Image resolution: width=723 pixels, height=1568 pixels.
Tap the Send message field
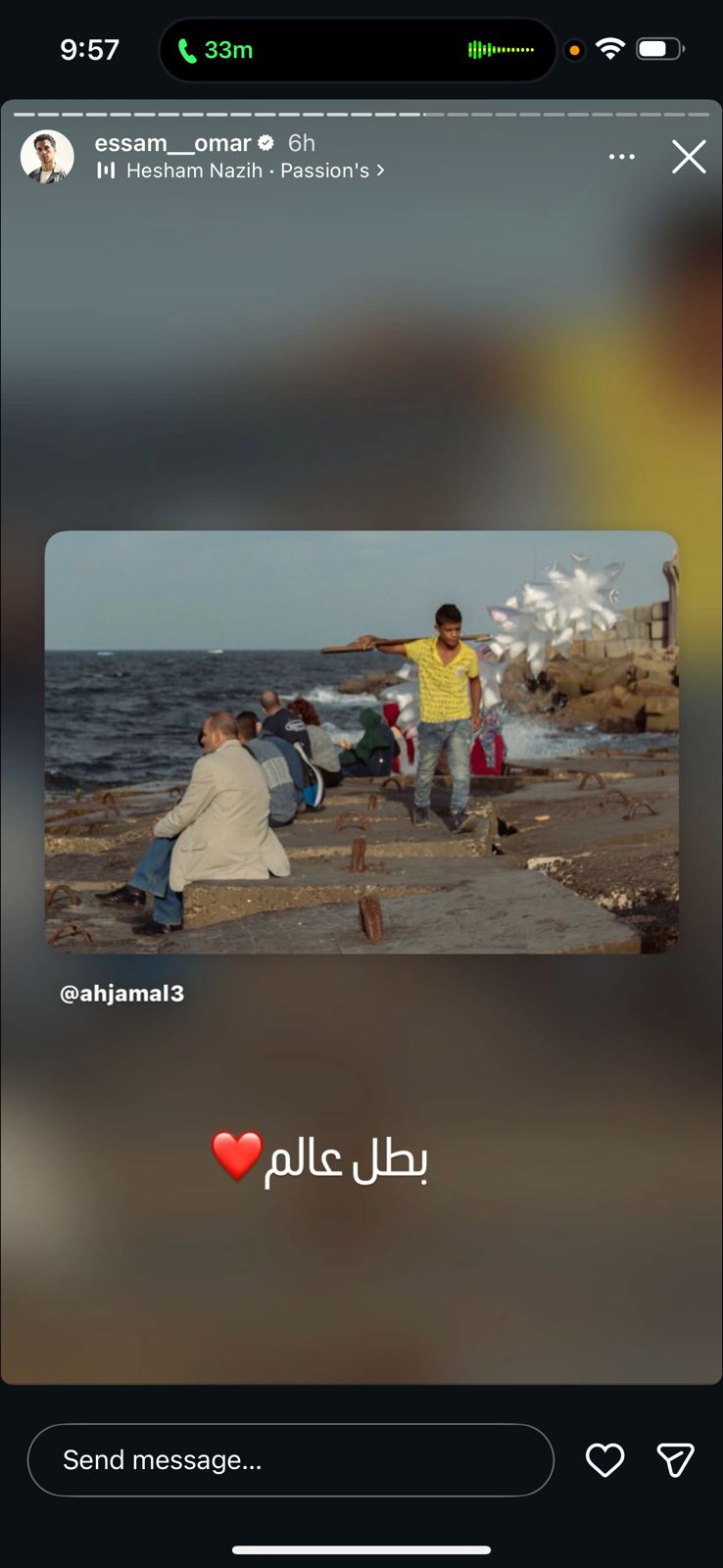[x=290, y=1460]
